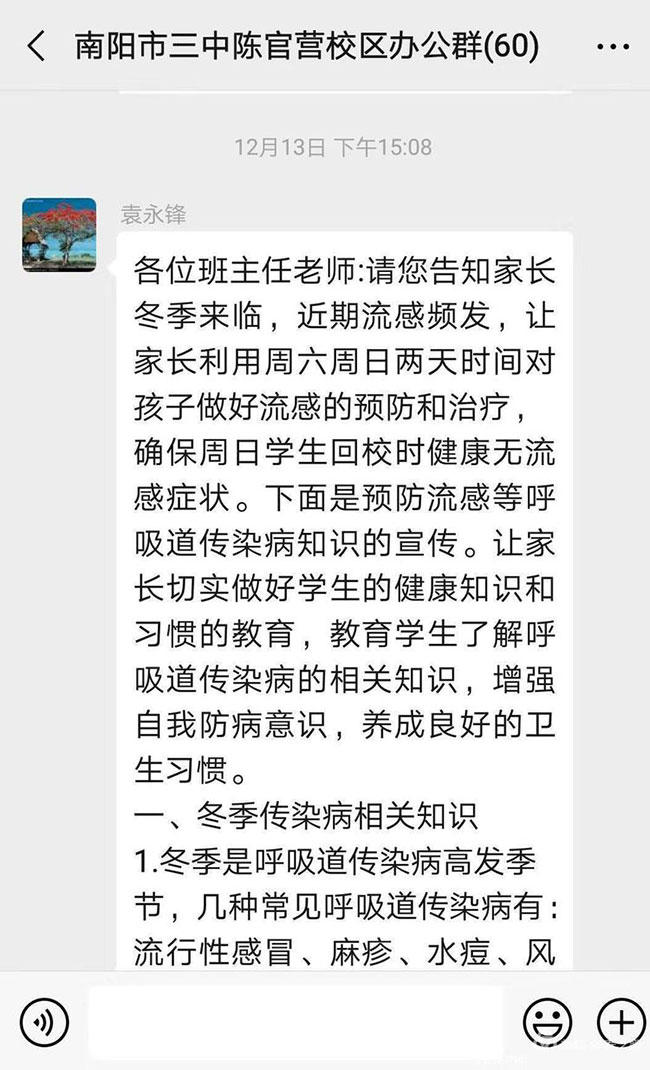
Task: Switch to voice message input
Action: [43, 1022]
